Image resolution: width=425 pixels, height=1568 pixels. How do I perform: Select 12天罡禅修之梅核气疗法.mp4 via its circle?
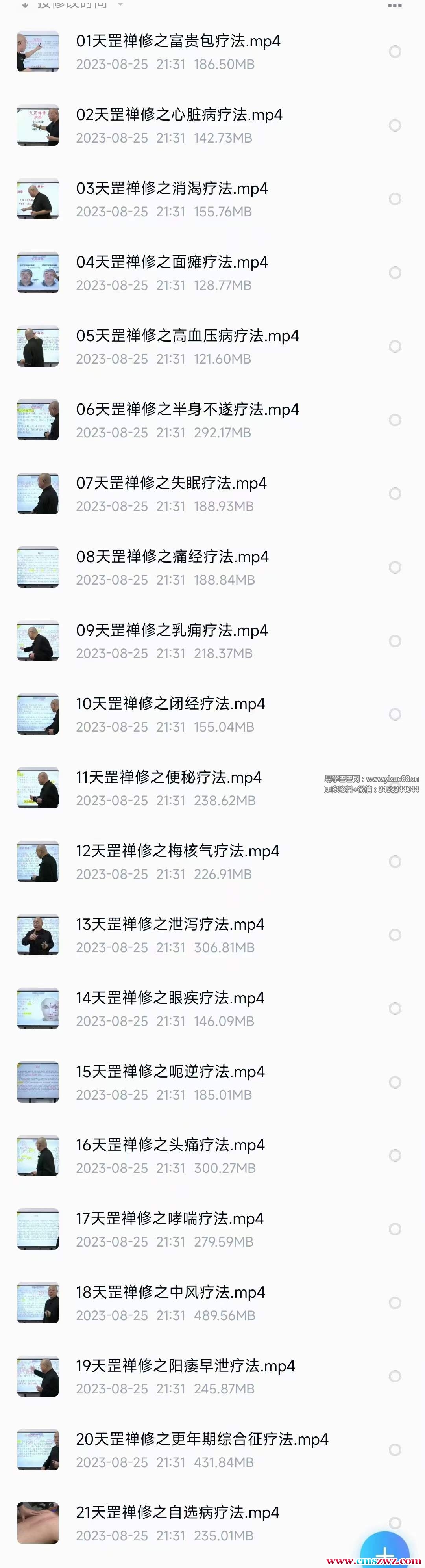click(x=395, y=861)
